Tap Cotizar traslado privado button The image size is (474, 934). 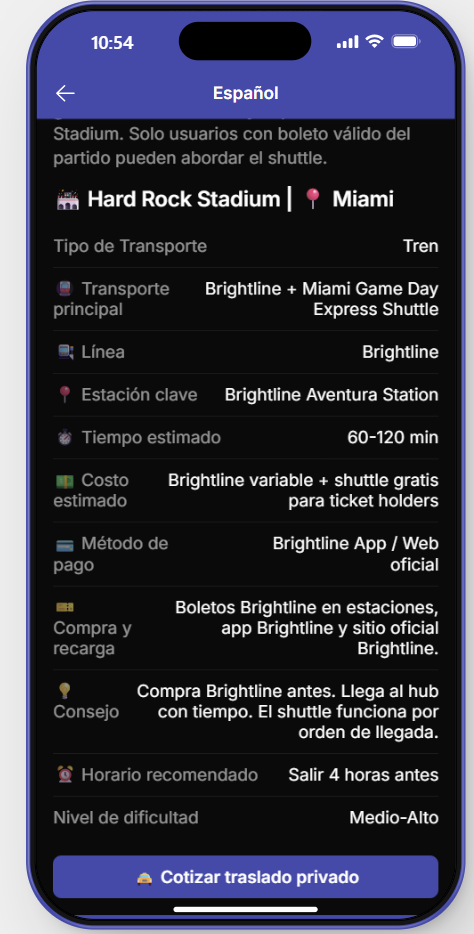click(x=245, y=877)
